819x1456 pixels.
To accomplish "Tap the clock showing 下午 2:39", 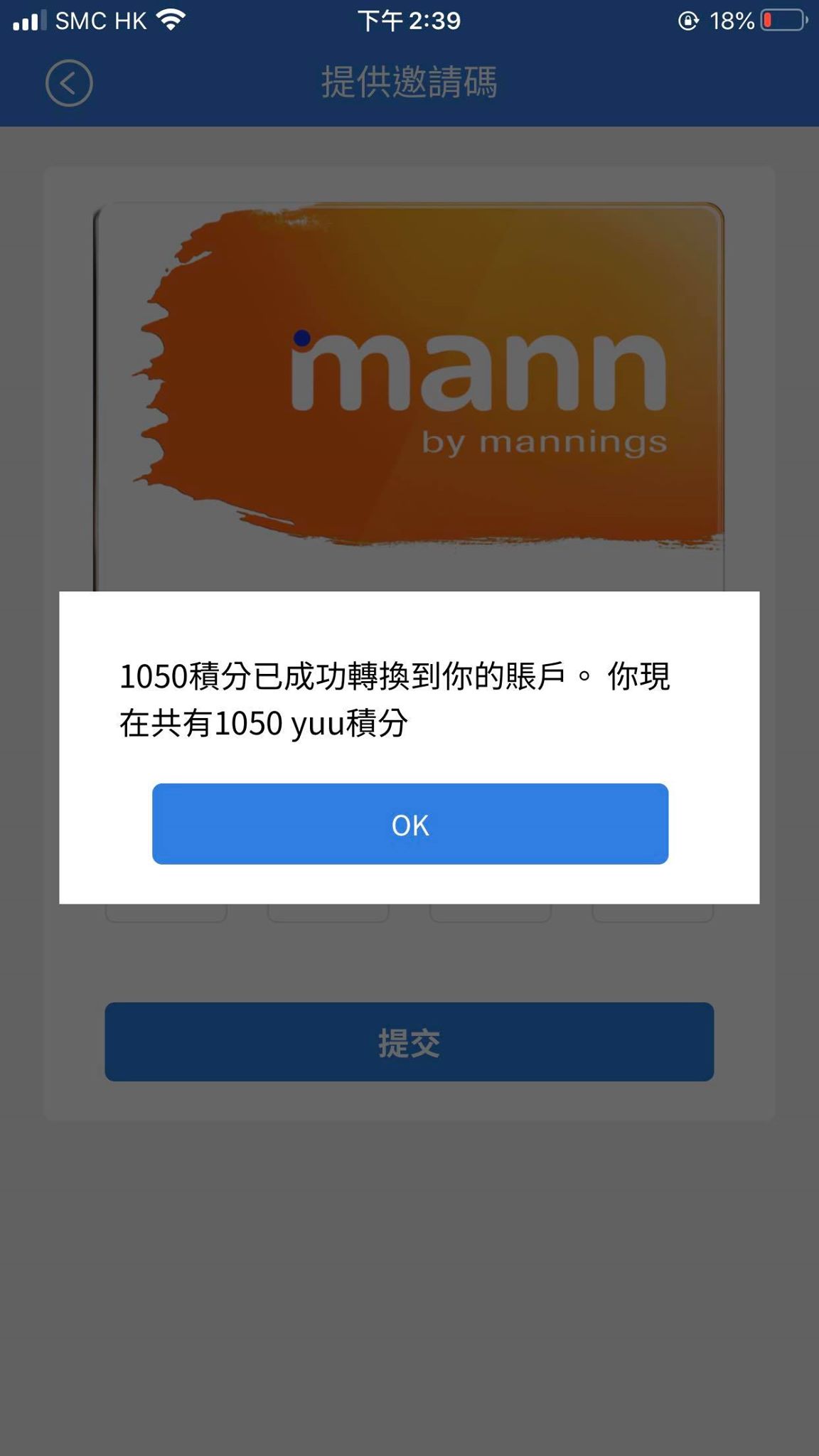I will pyautogui.click(x=409, y=21).
